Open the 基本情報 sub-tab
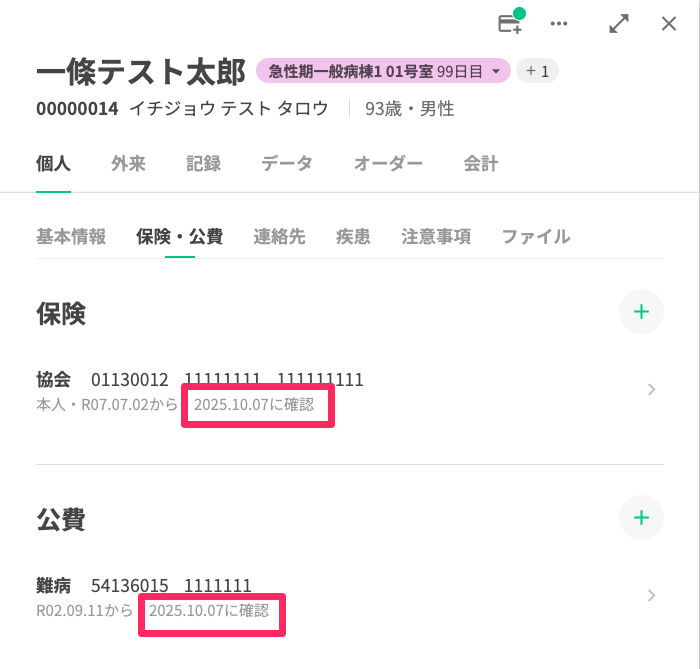This screenshot has width=700, height=669. [x=71, y=237]
